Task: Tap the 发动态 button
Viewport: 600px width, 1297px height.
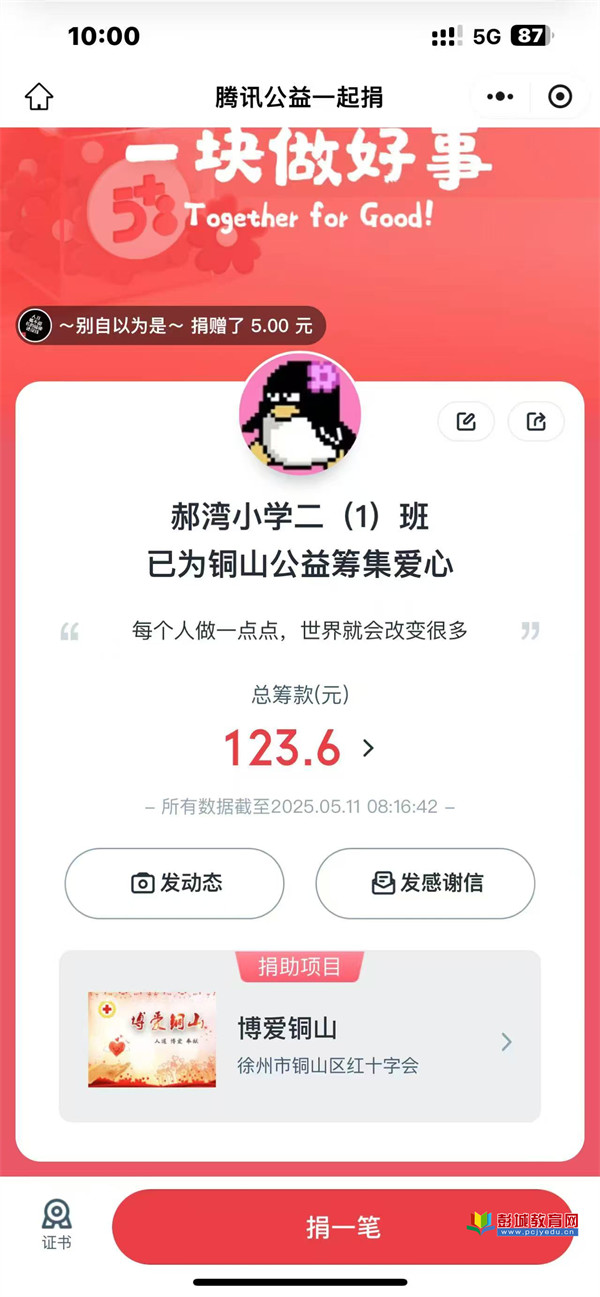Action: pos(175,883)
